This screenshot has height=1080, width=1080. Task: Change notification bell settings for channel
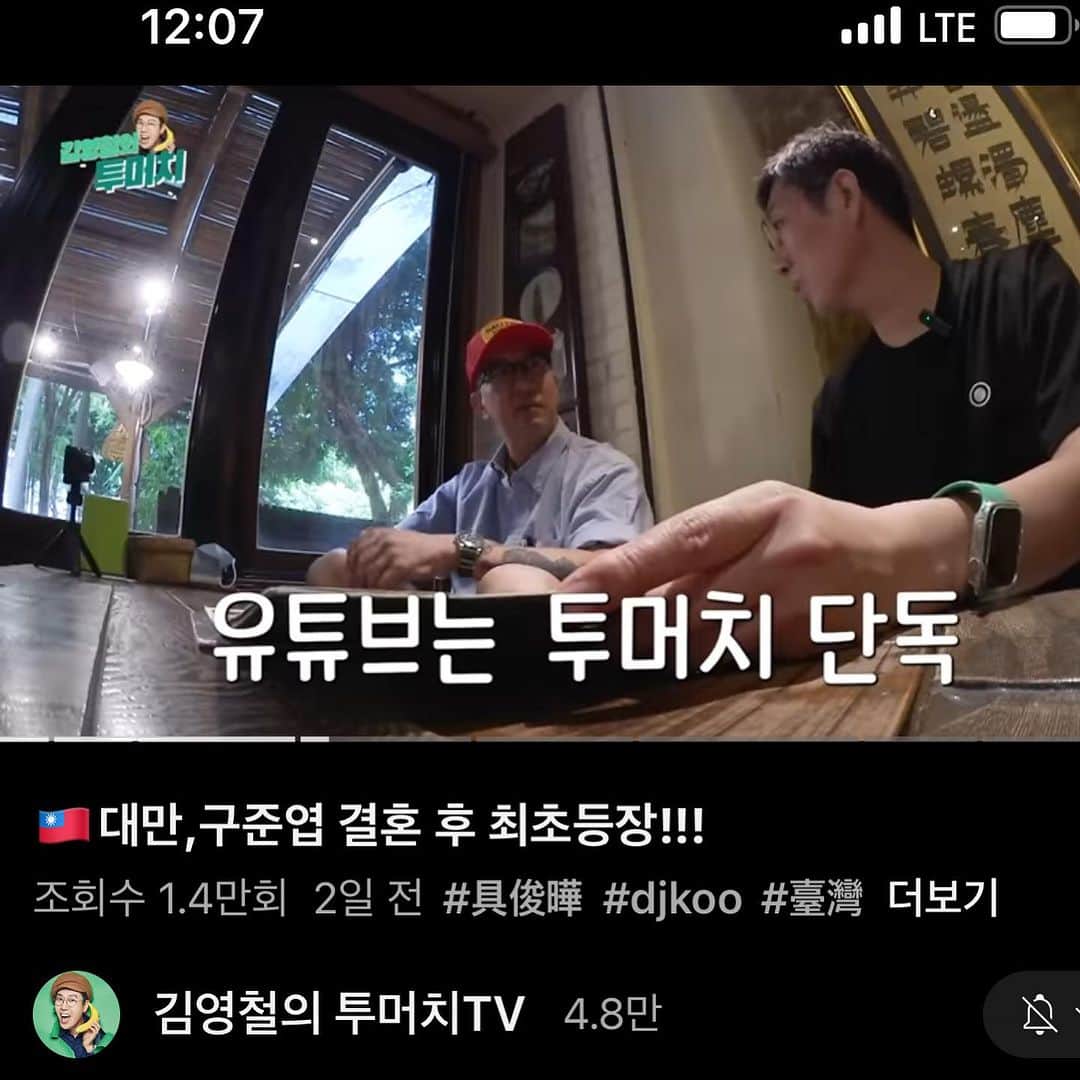(x=1040, y=1015)
